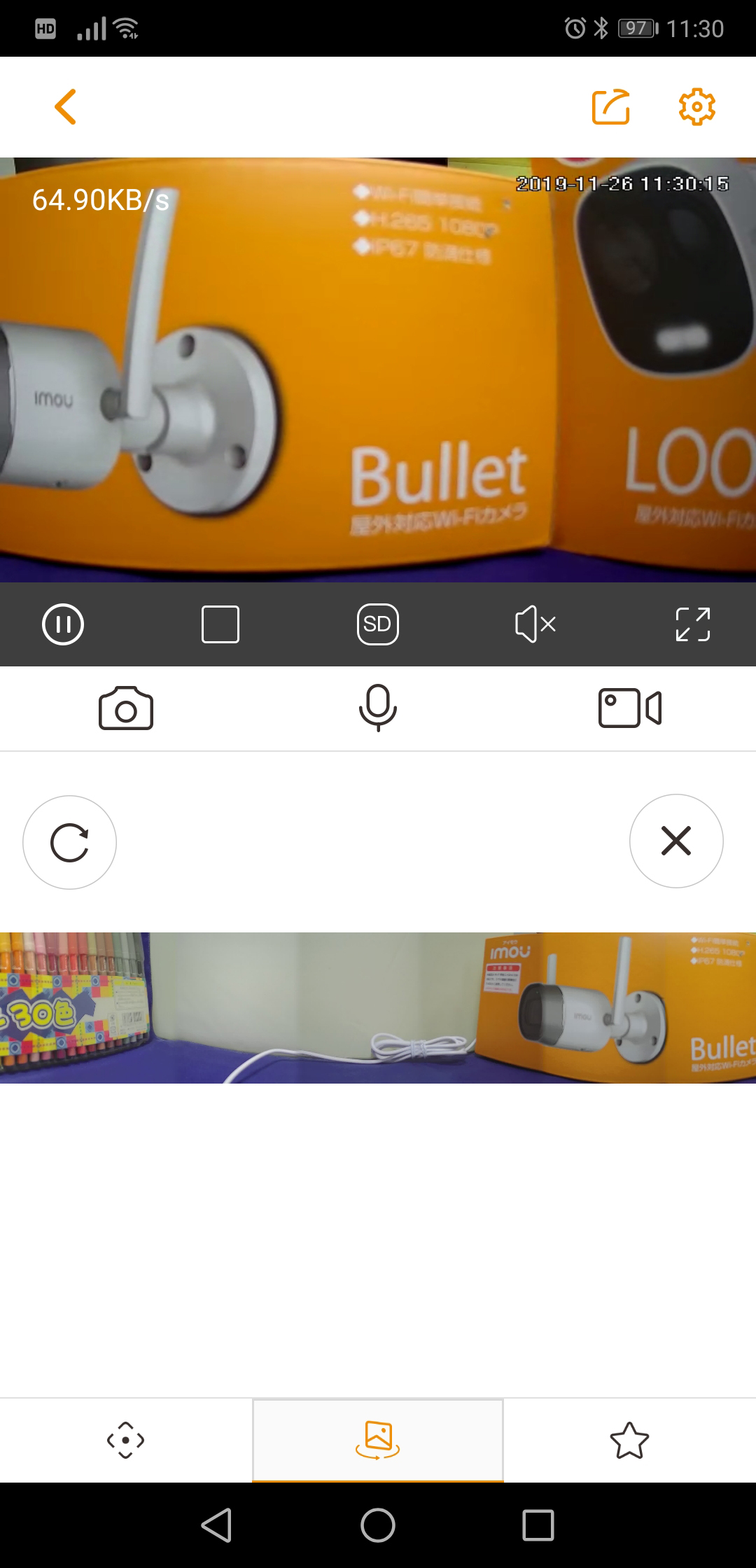Enter fullscreen video mode

tap(693, 624)
